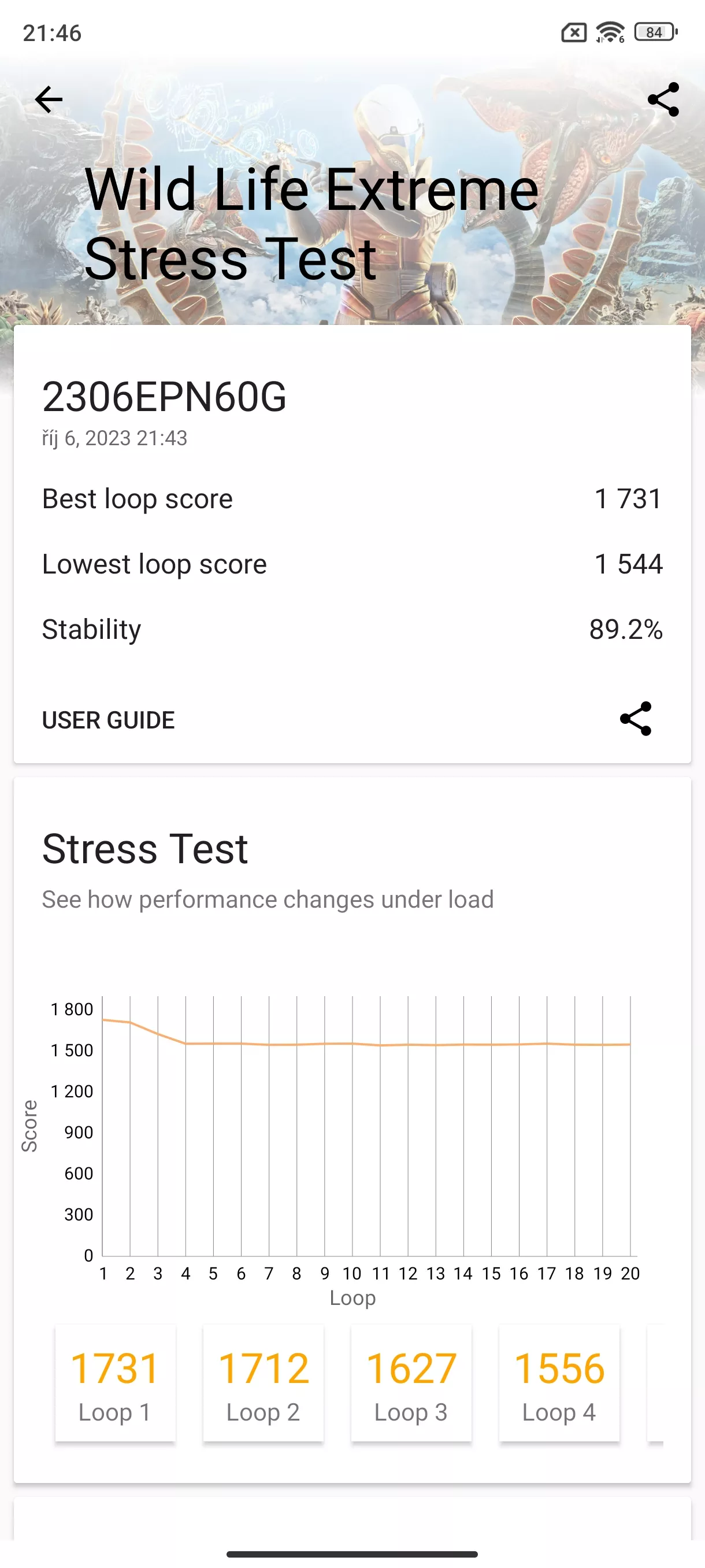Screen dimensions: 705x1568
Task: Go back using the top arrow
Action: coord(49,99)
